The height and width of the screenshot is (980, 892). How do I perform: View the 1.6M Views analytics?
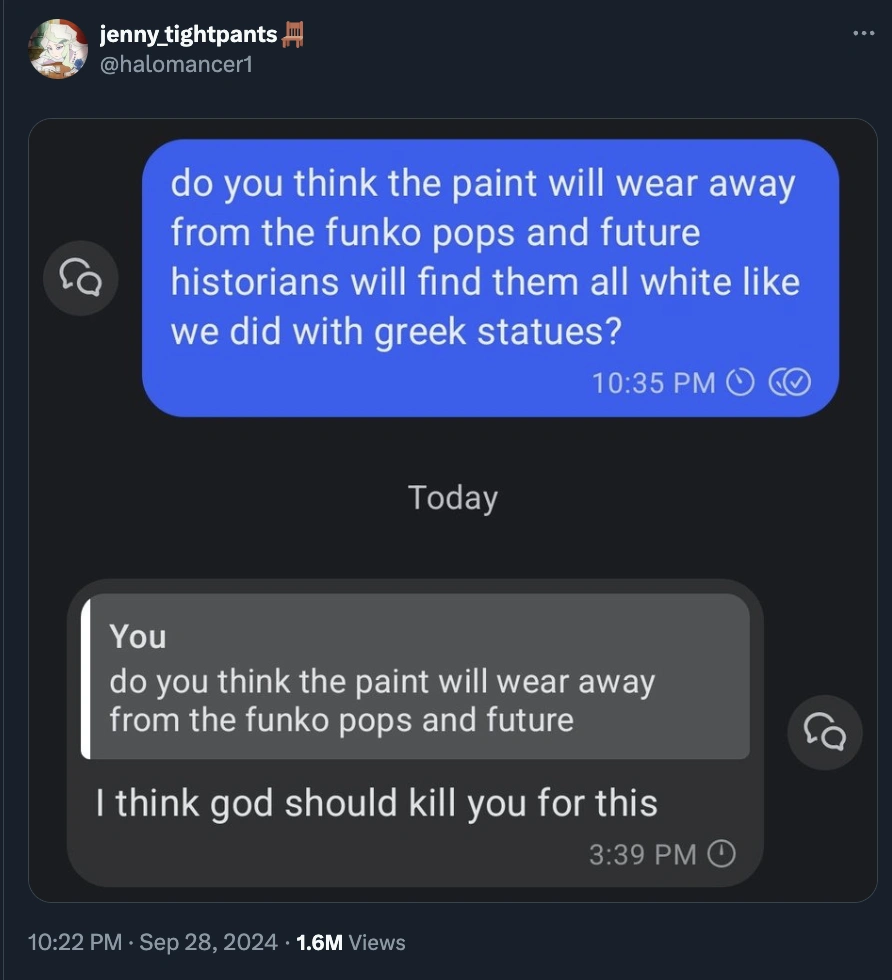point(351,942)
